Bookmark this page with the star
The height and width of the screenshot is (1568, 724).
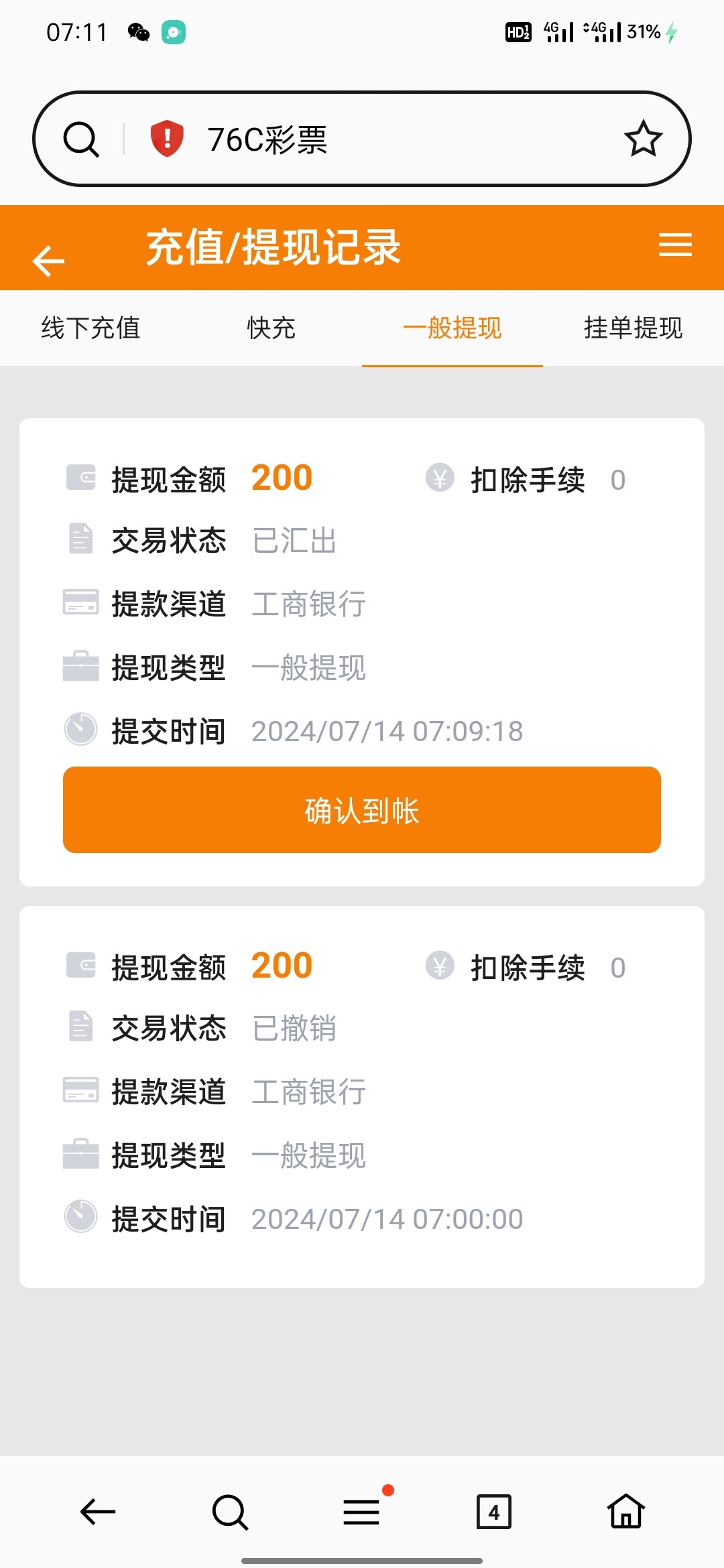pyautogui.click(x=643, y=139)
